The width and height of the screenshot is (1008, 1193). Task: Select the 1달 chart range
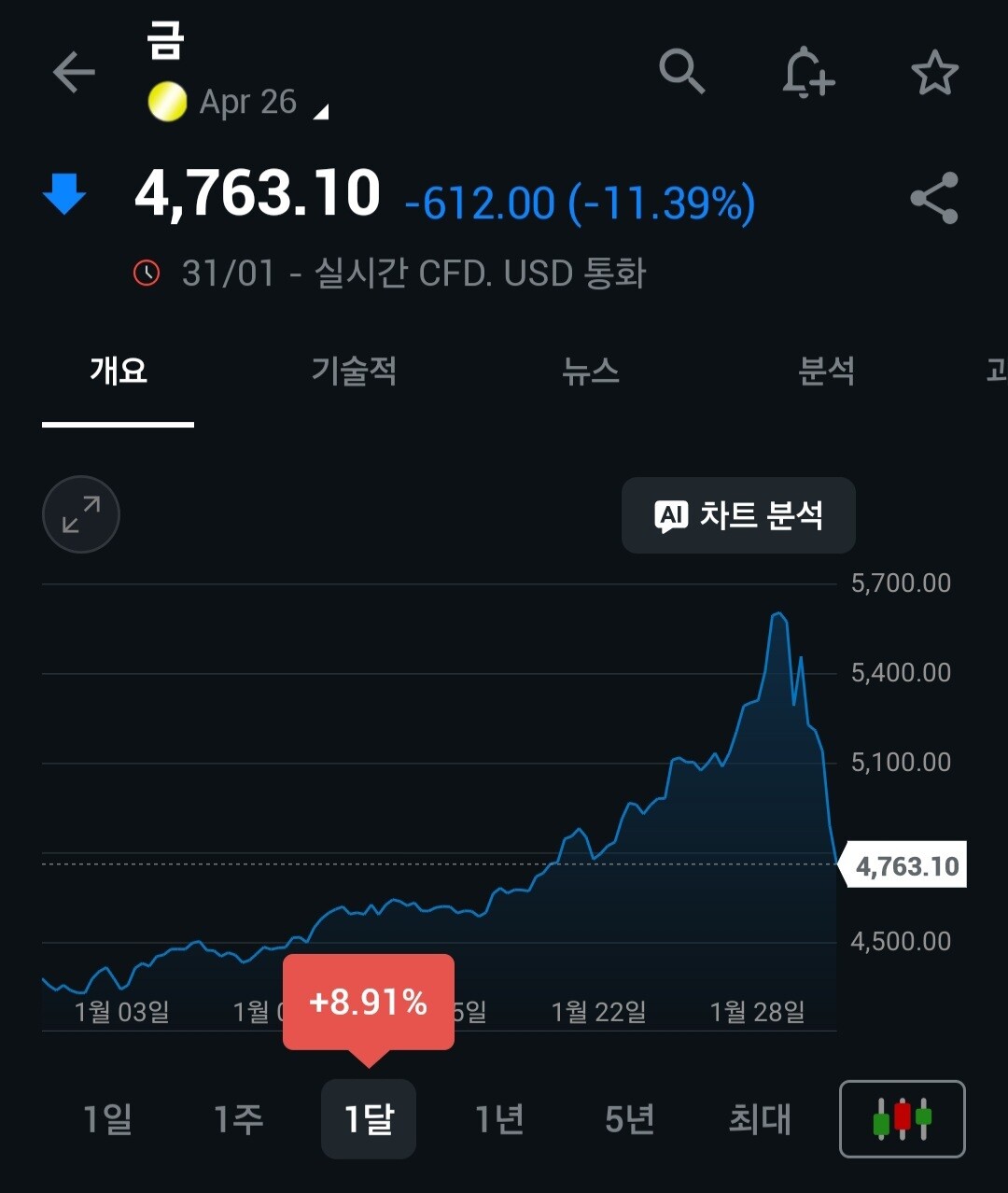(369, 1118)
